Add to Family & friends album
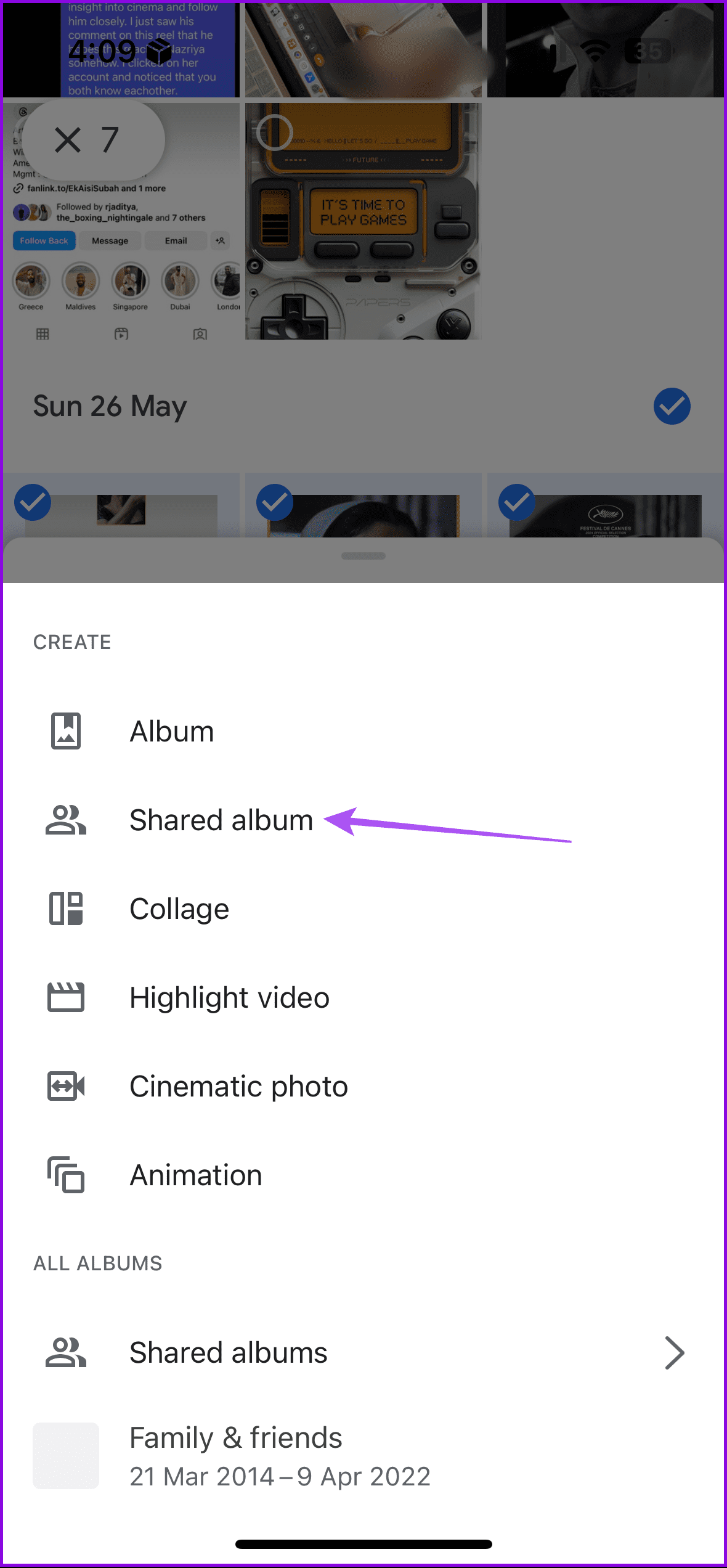The height and width of the screenshot is (1568, 727). pos(363,1456)
